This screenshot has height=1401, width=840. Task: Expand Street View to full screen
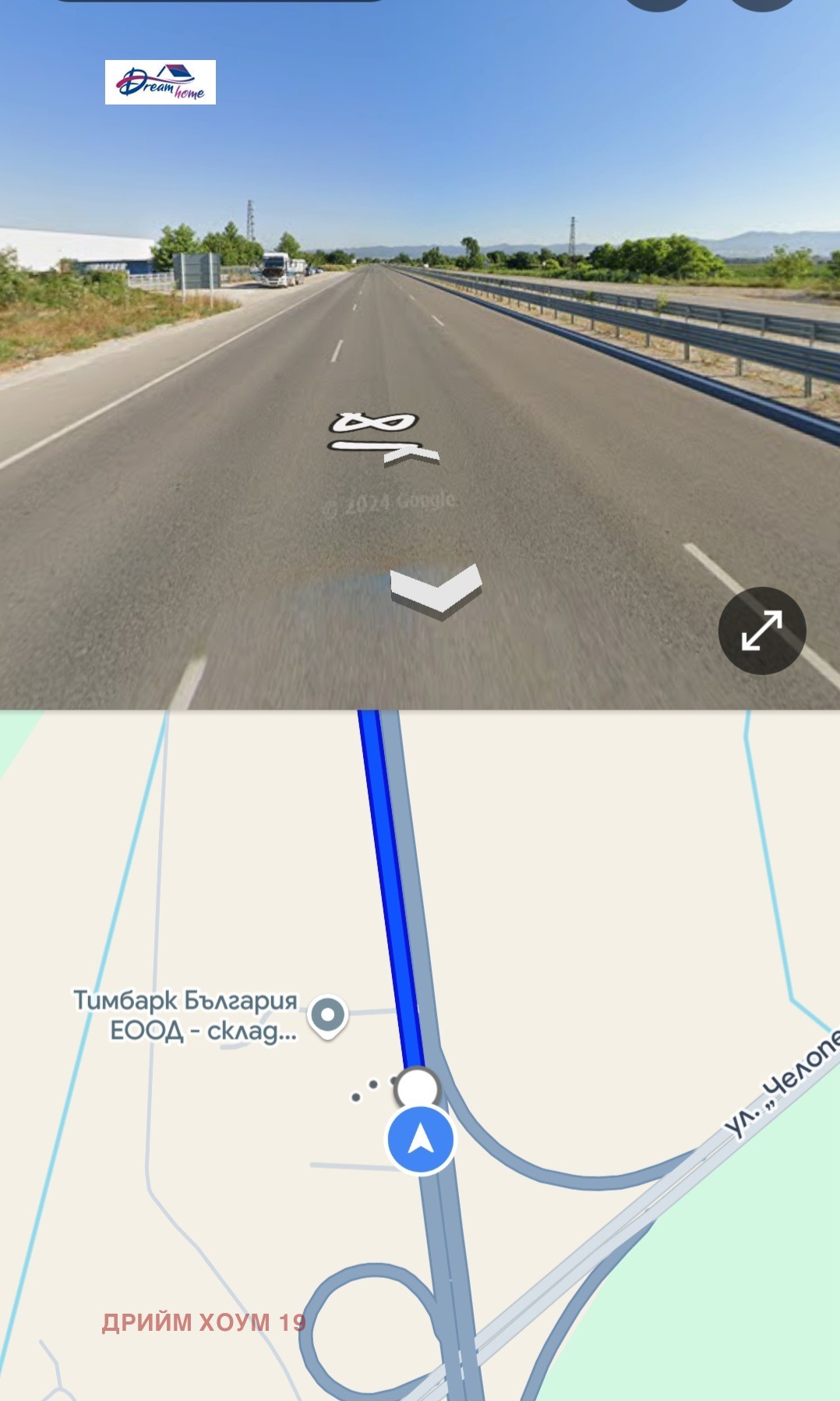(761, 630)
